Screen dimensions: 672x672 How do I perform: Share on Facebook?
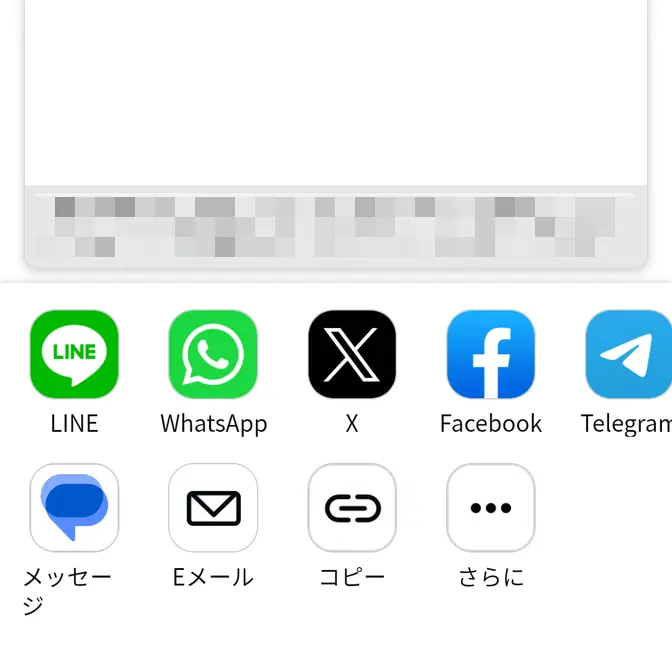(x=490, y=354)
